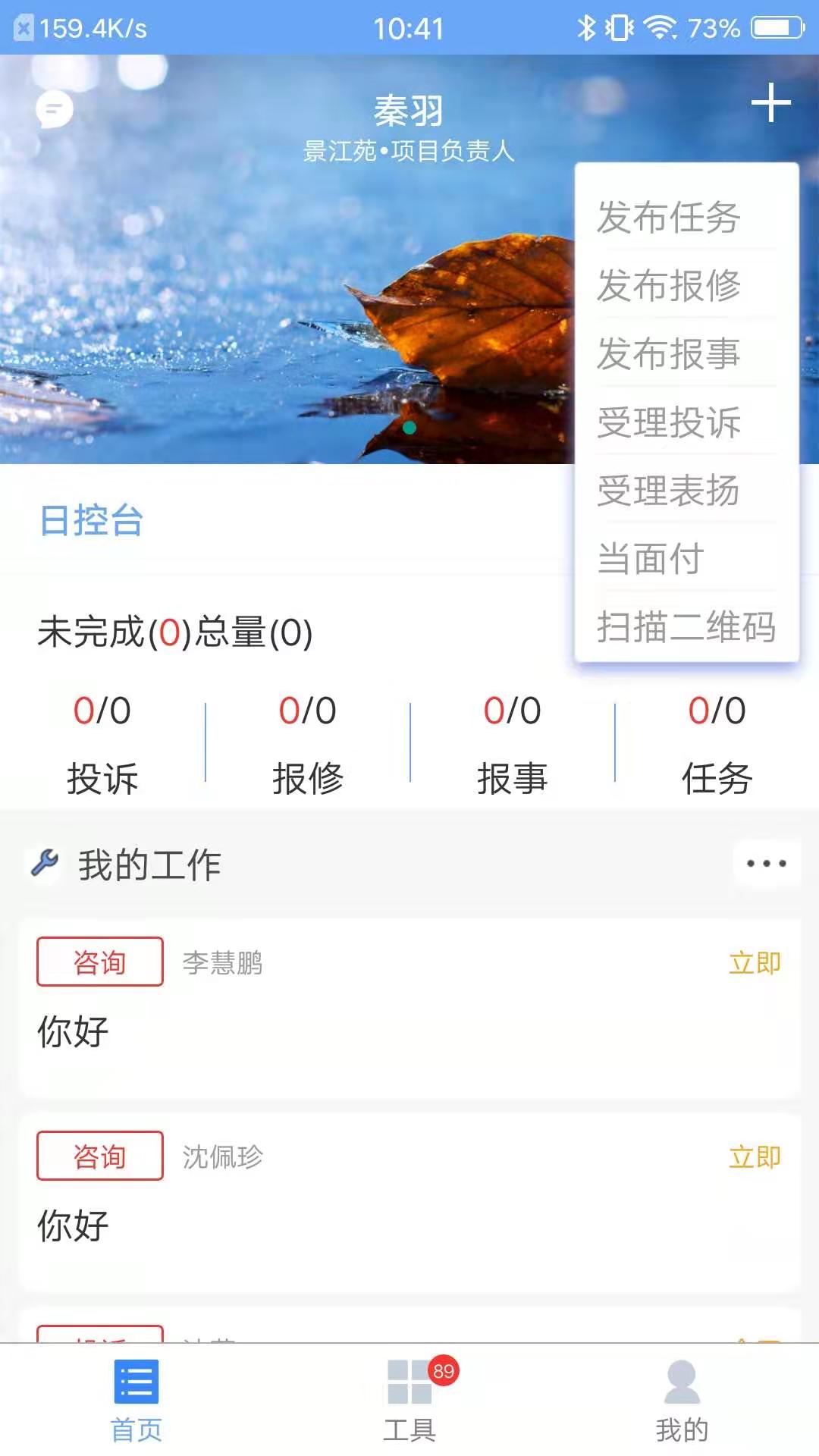Screen dimensions: 819x1456
Task: Select 发布任务 in the dropdown list
Action: (x=669, y=218)
